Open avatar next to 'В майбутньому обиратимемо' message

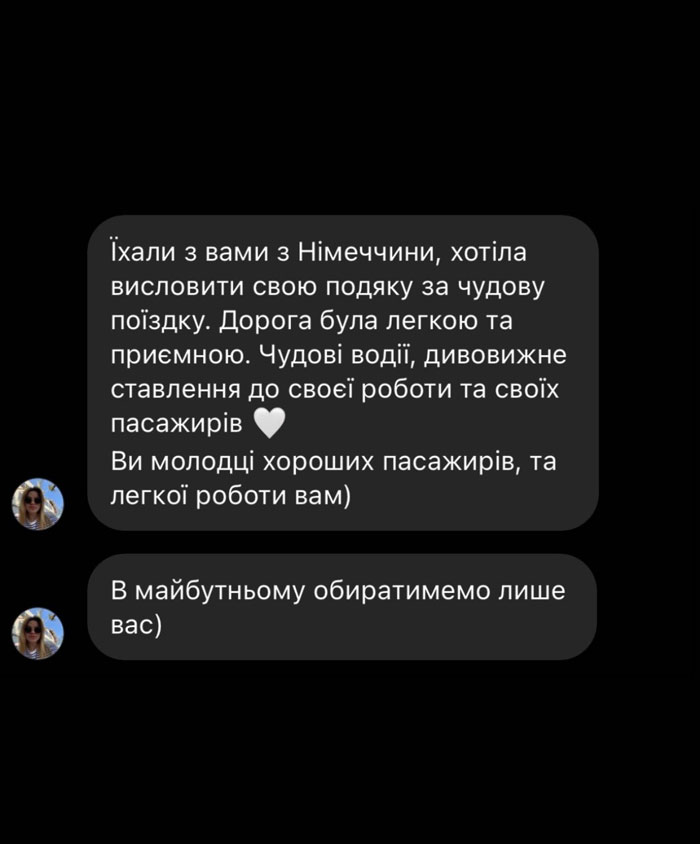point(38,633)
